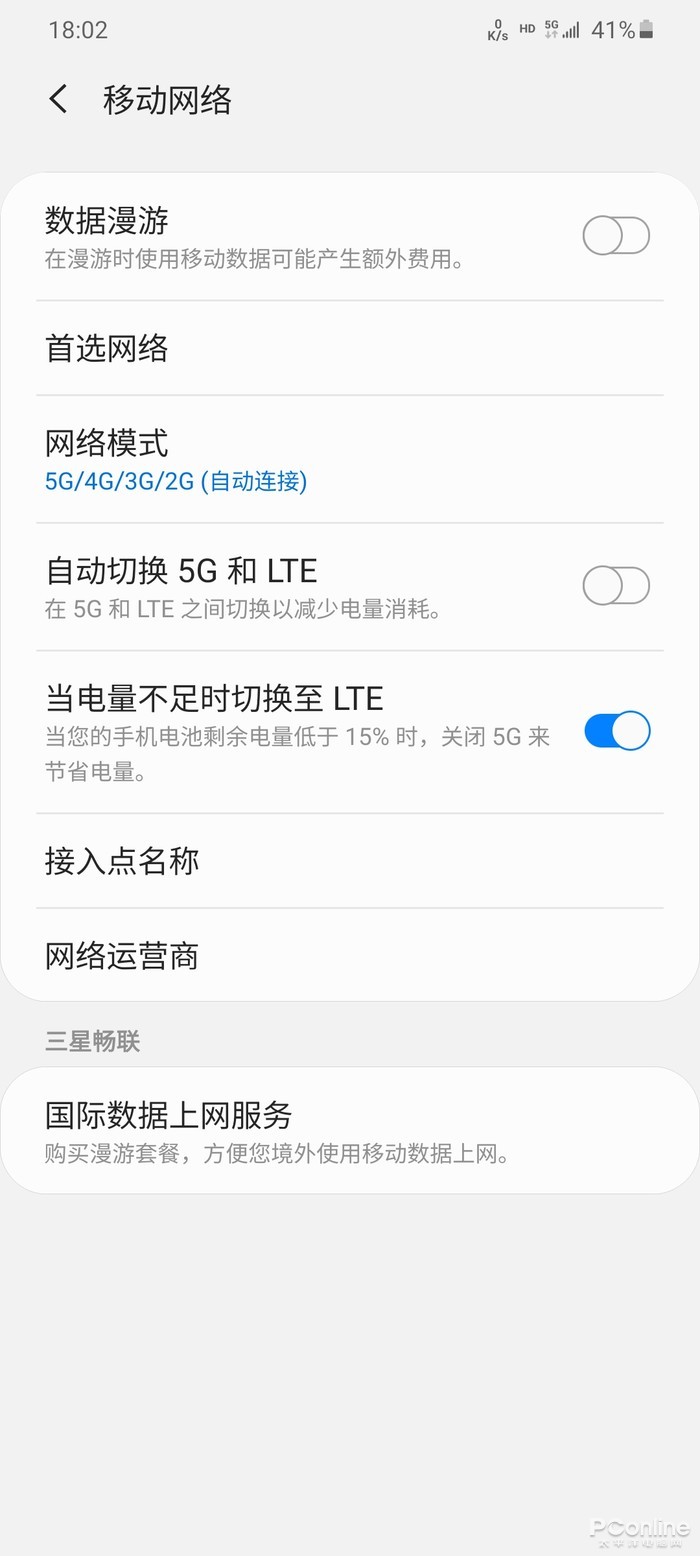Open 网络运营商 settings
Viewport: 700px width, 1556px height.
(x=350, y=956)
